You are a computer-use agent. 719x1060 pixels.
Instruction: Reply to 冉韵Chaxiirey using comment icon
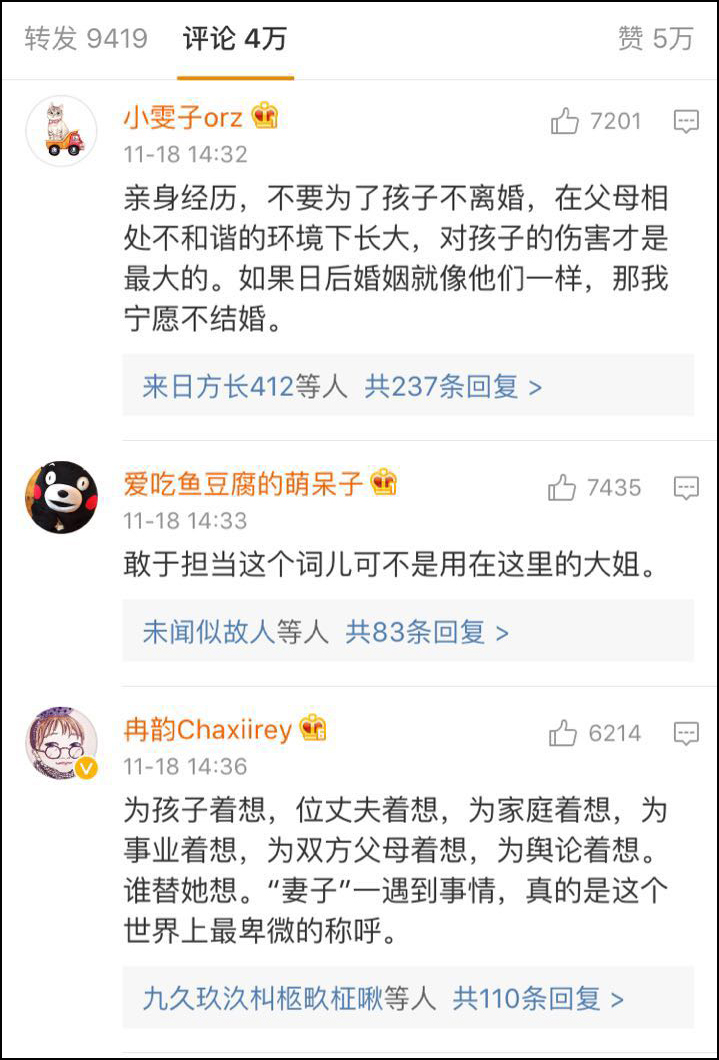[686, 734]
